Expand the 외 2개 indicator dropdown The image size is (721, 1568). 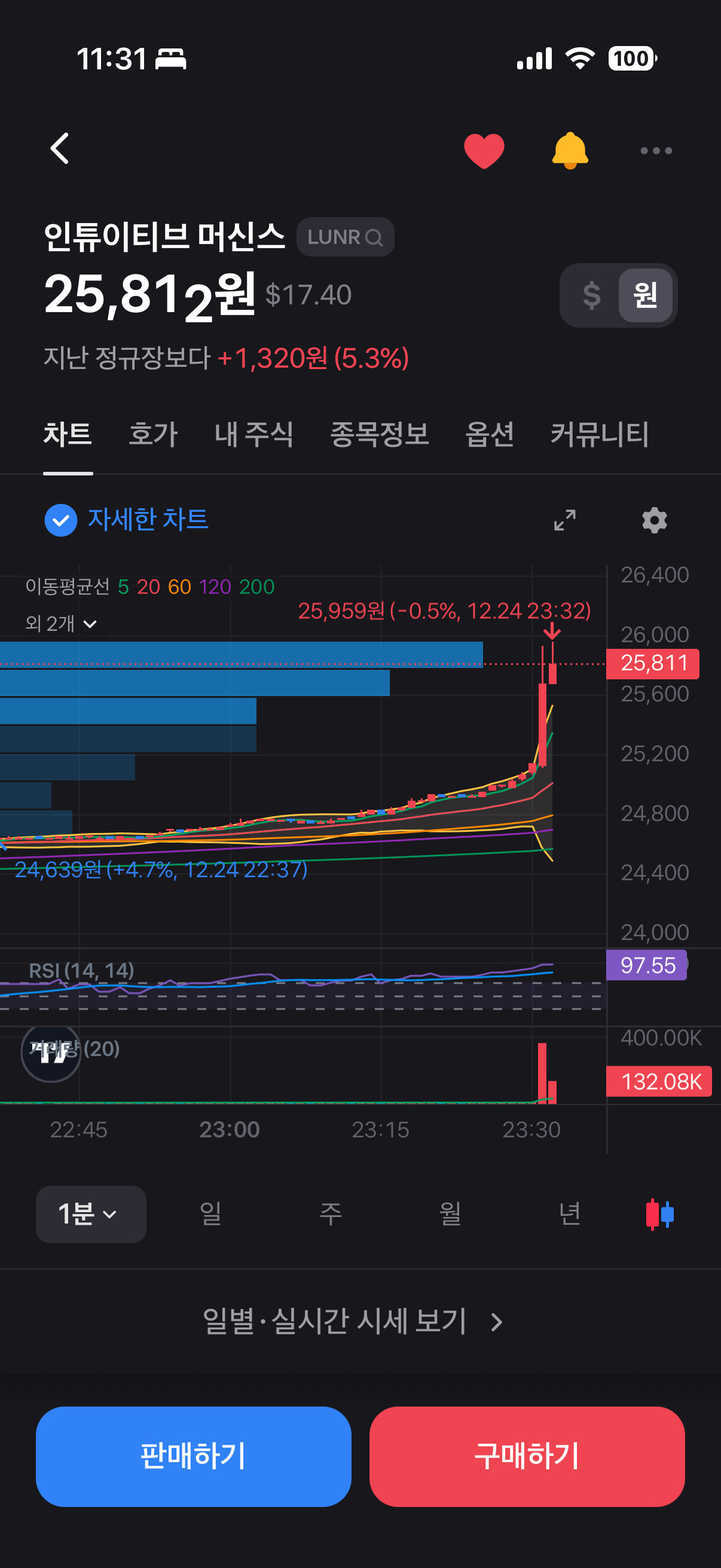pos(61,624)
